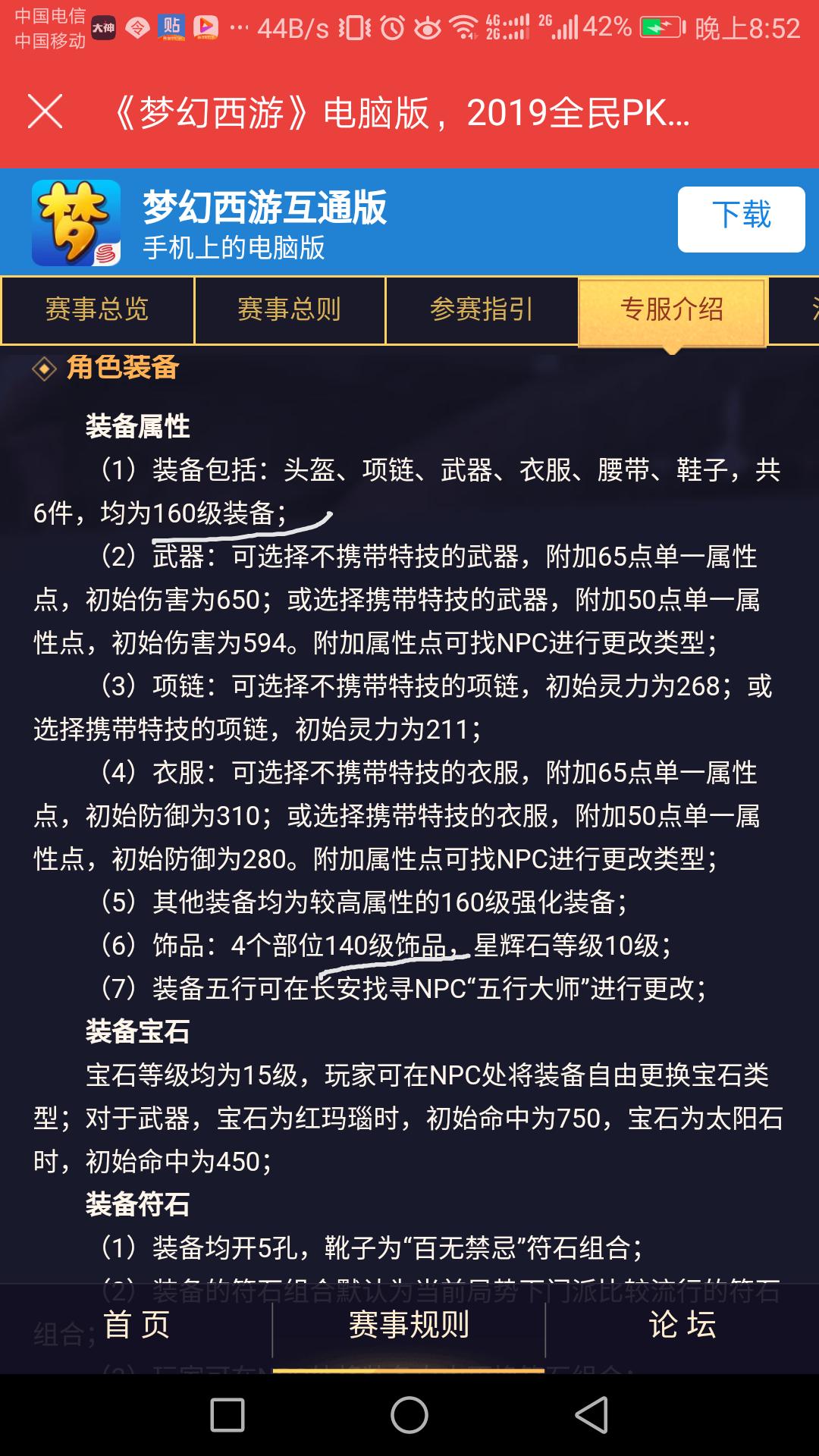The height and width of the screenshot is (1456, 819).
Task: Open the 论坛 forum section
Action: [682, 1325]
